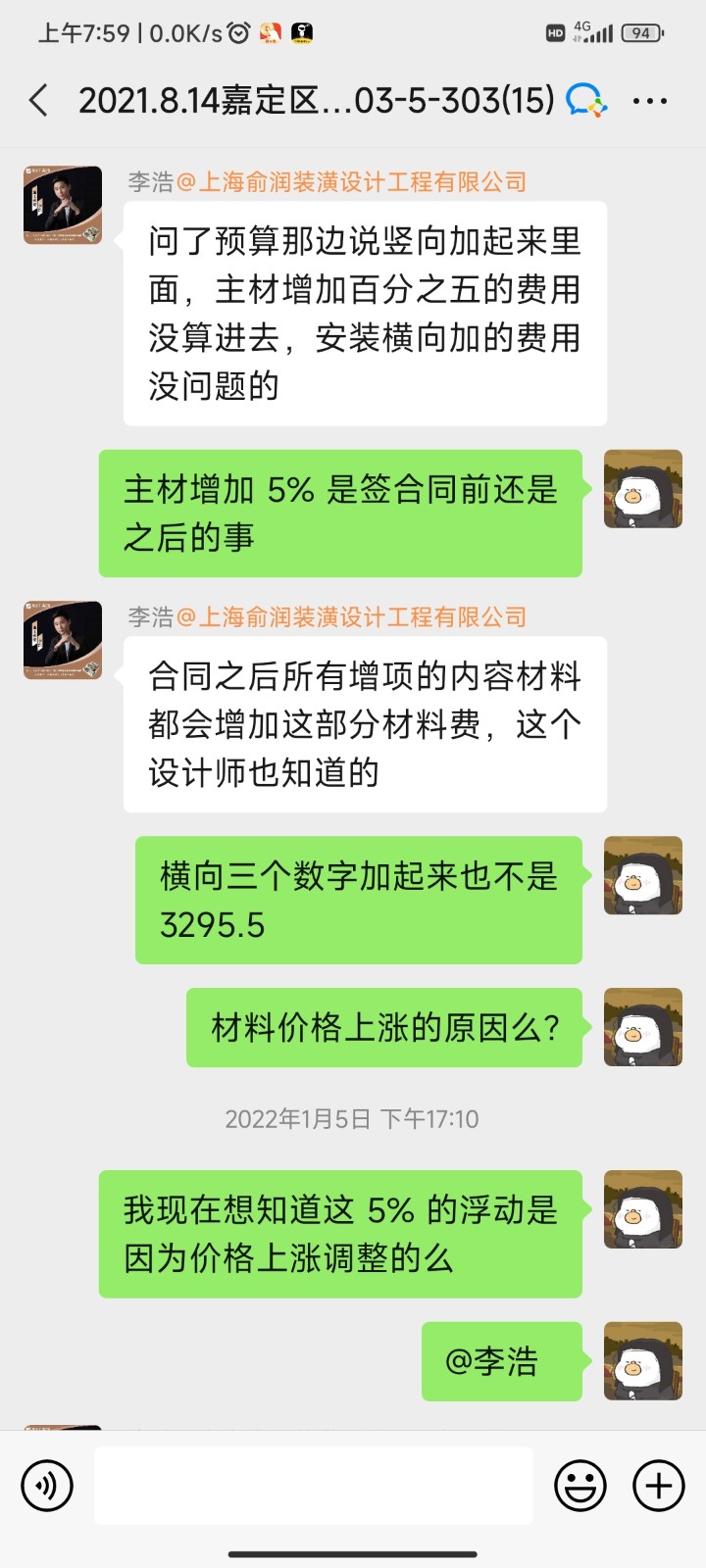Viewport: 706px width, 1568px height.
Task: Open the plus attachments menu
Action: click(x=658, y=1486)
